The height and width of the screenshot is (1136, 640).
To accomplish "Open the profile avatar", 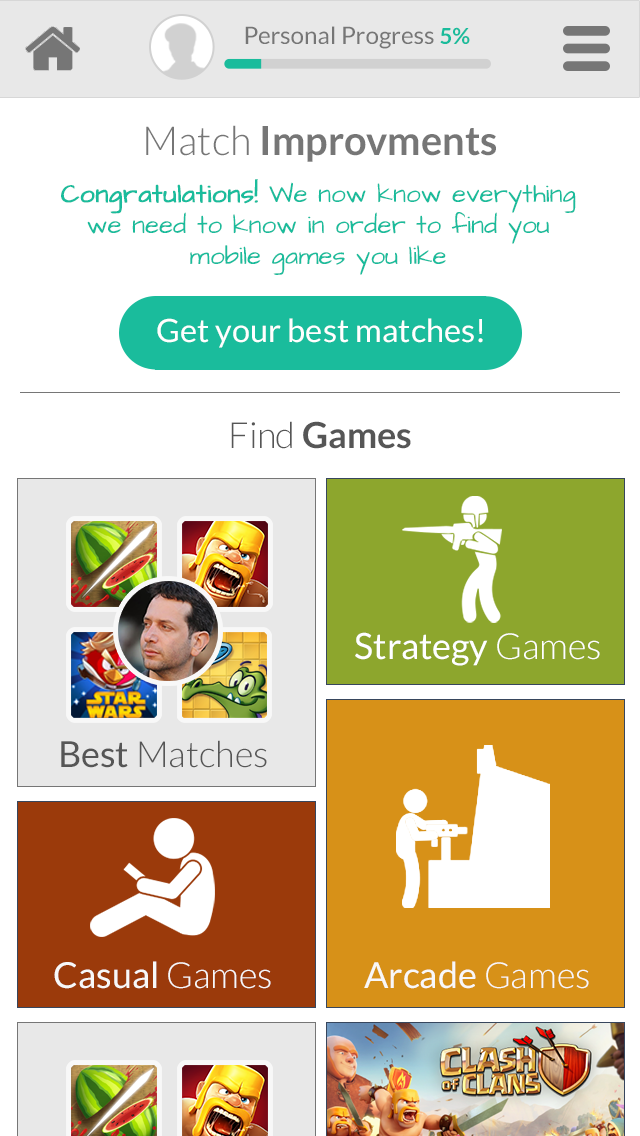I will pyautogui.click(x=182, y=47).
